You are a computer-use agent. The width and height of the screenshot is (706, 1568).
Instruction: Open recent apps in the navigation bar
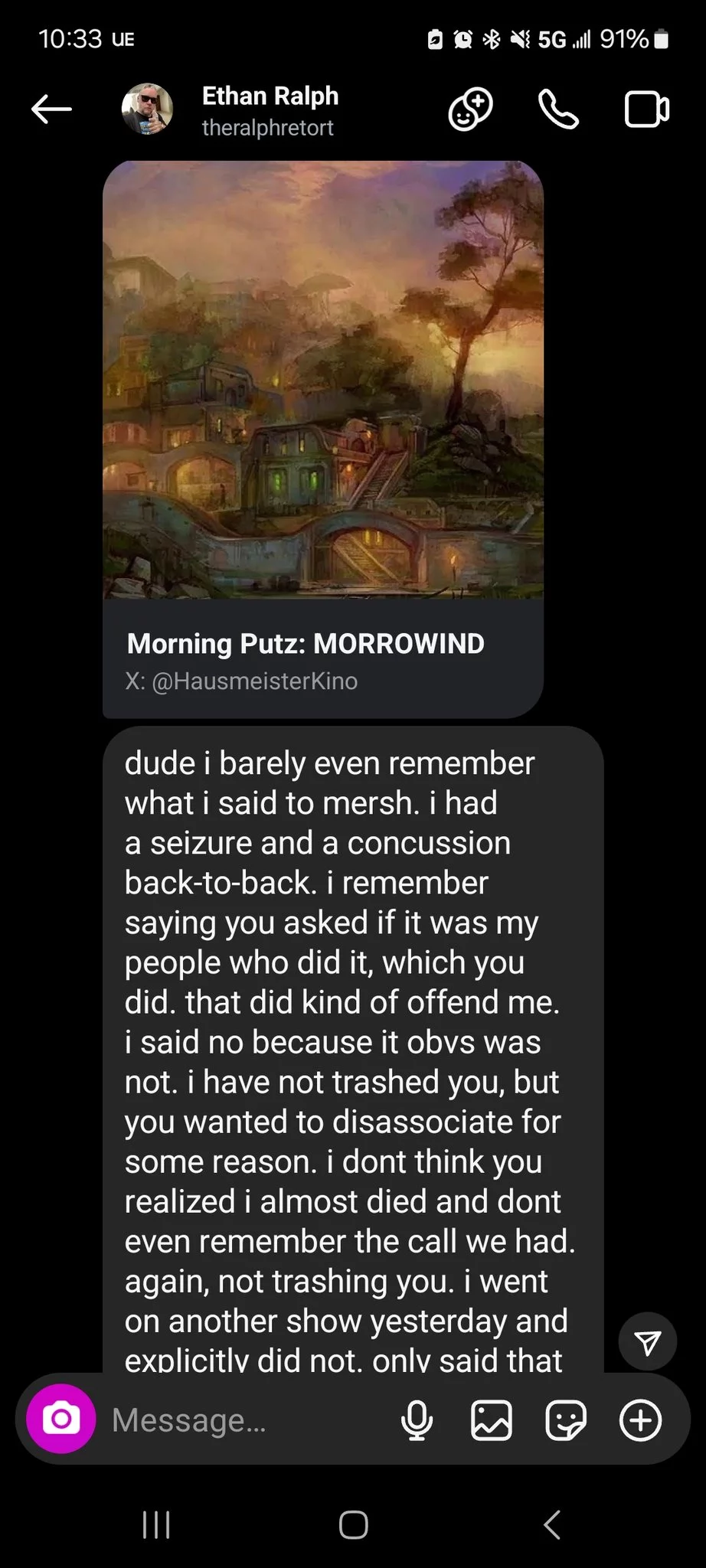point(156,1524)
